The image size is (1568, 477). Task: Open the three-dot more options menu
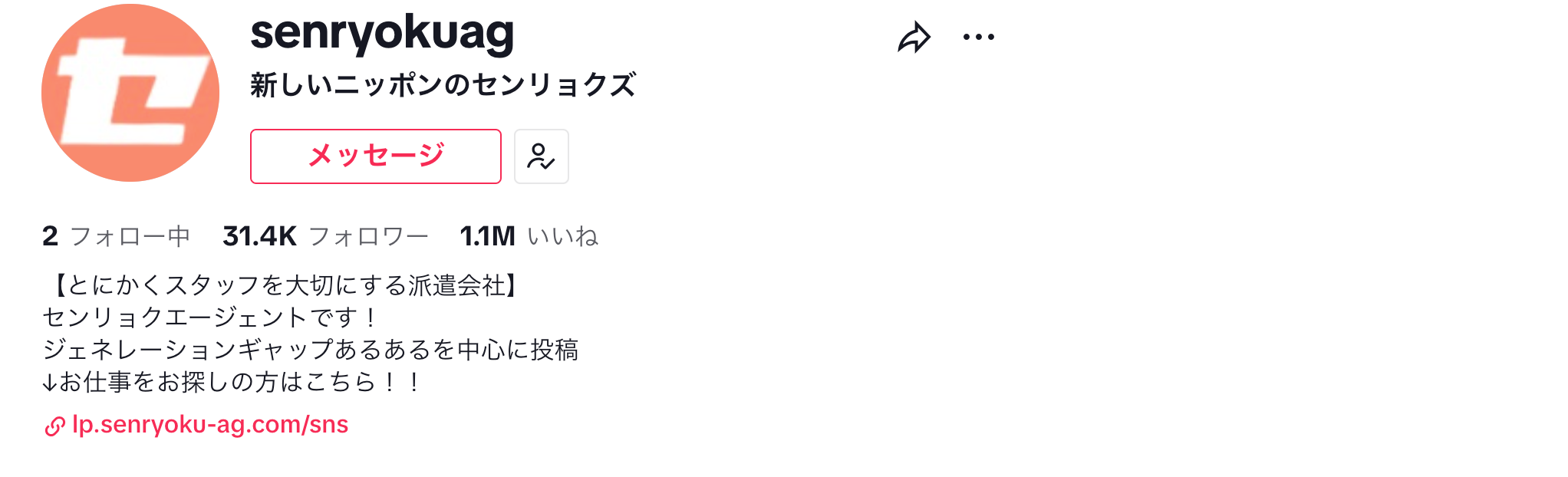coord(978,37)
